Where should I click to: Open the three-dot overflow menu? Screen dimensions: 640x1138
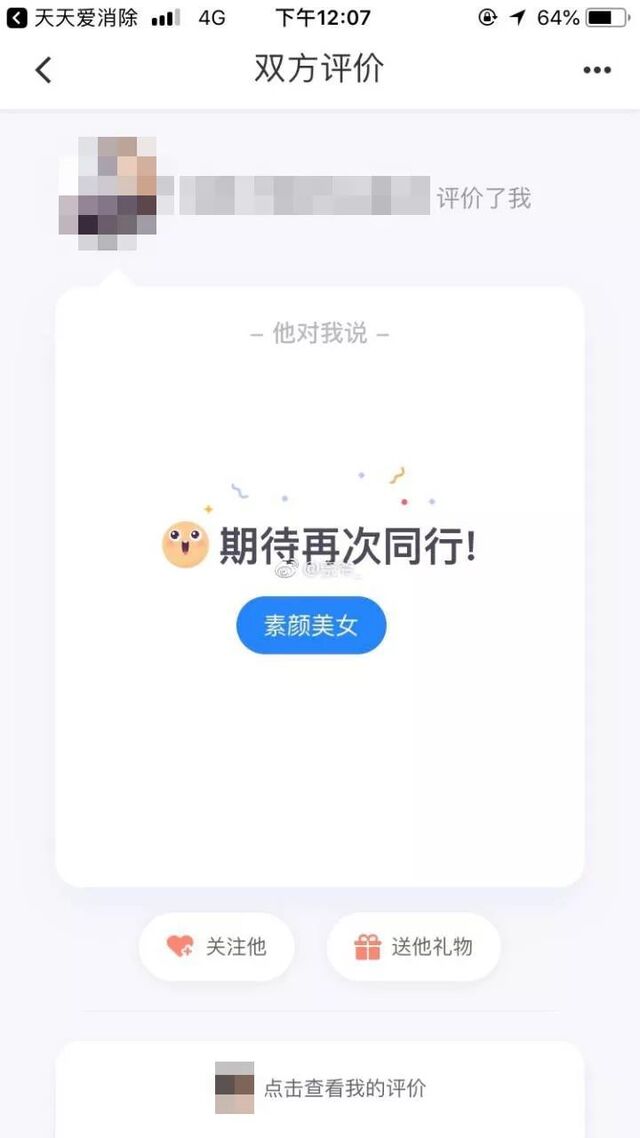coord(596,70)
